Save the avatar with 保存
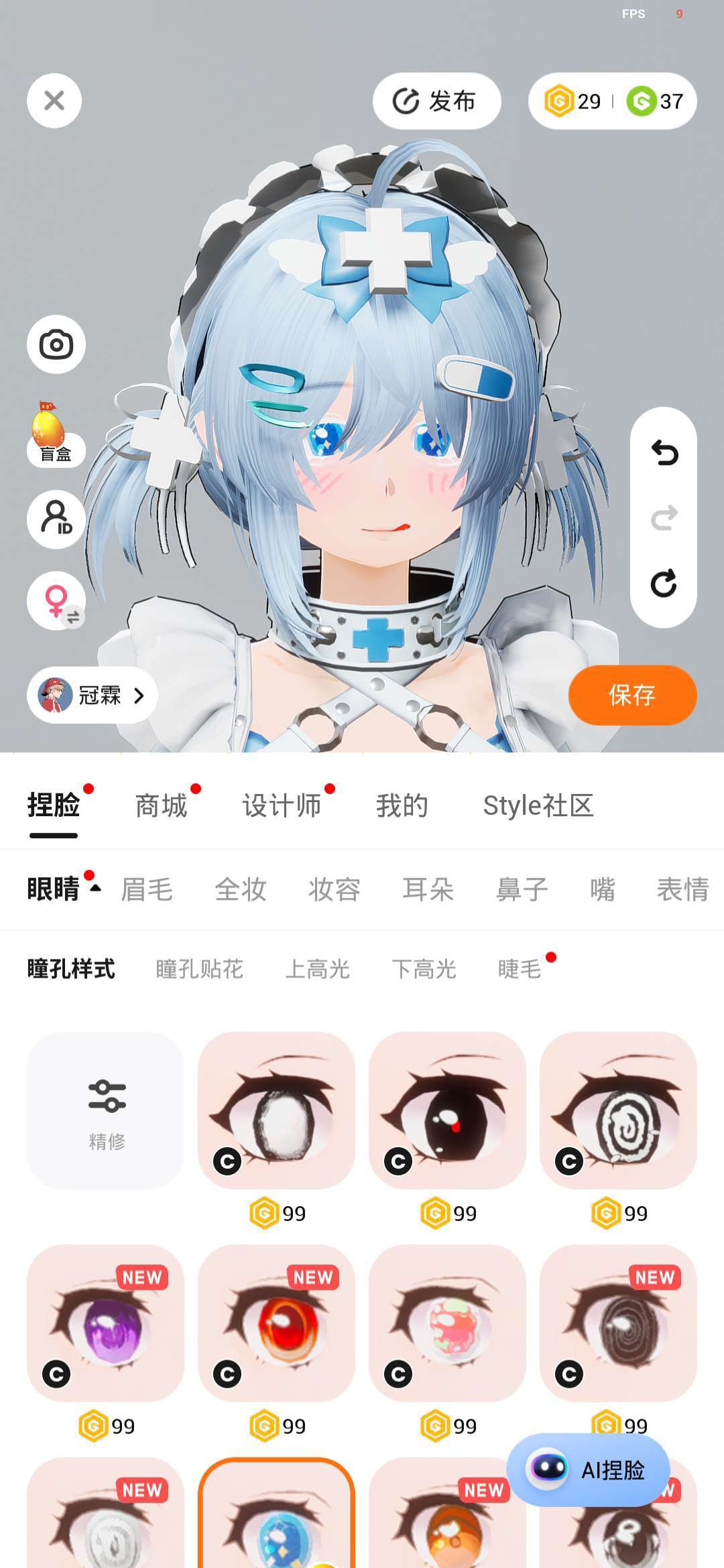 [x=632, y=695]
